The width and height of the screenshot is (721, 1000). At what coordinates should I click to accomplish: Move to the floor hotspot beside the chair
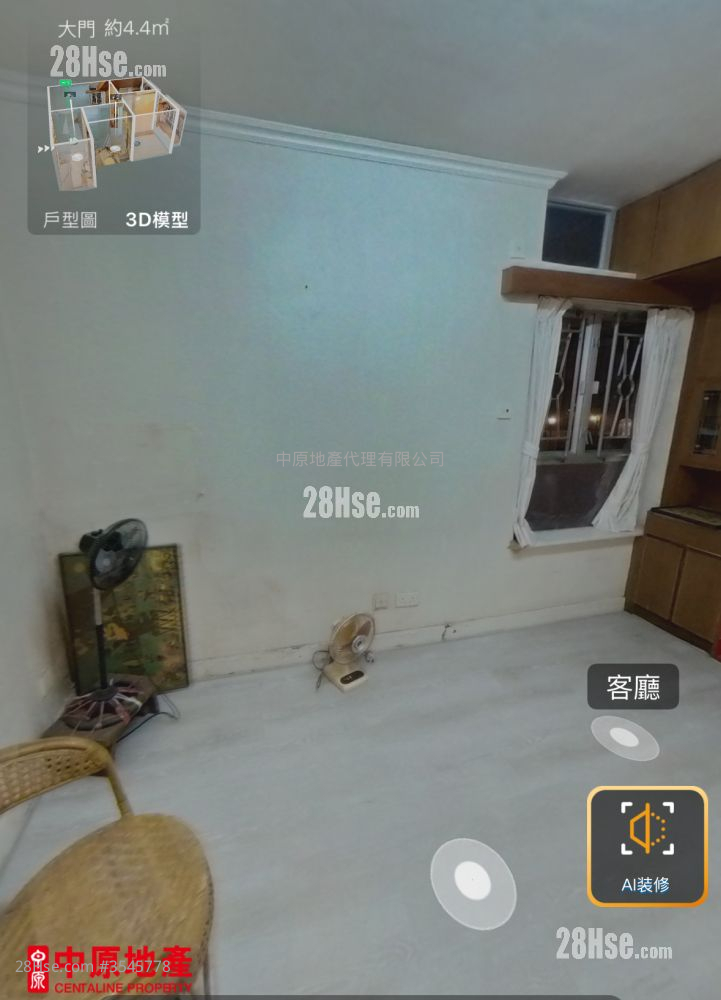point(473,882)
